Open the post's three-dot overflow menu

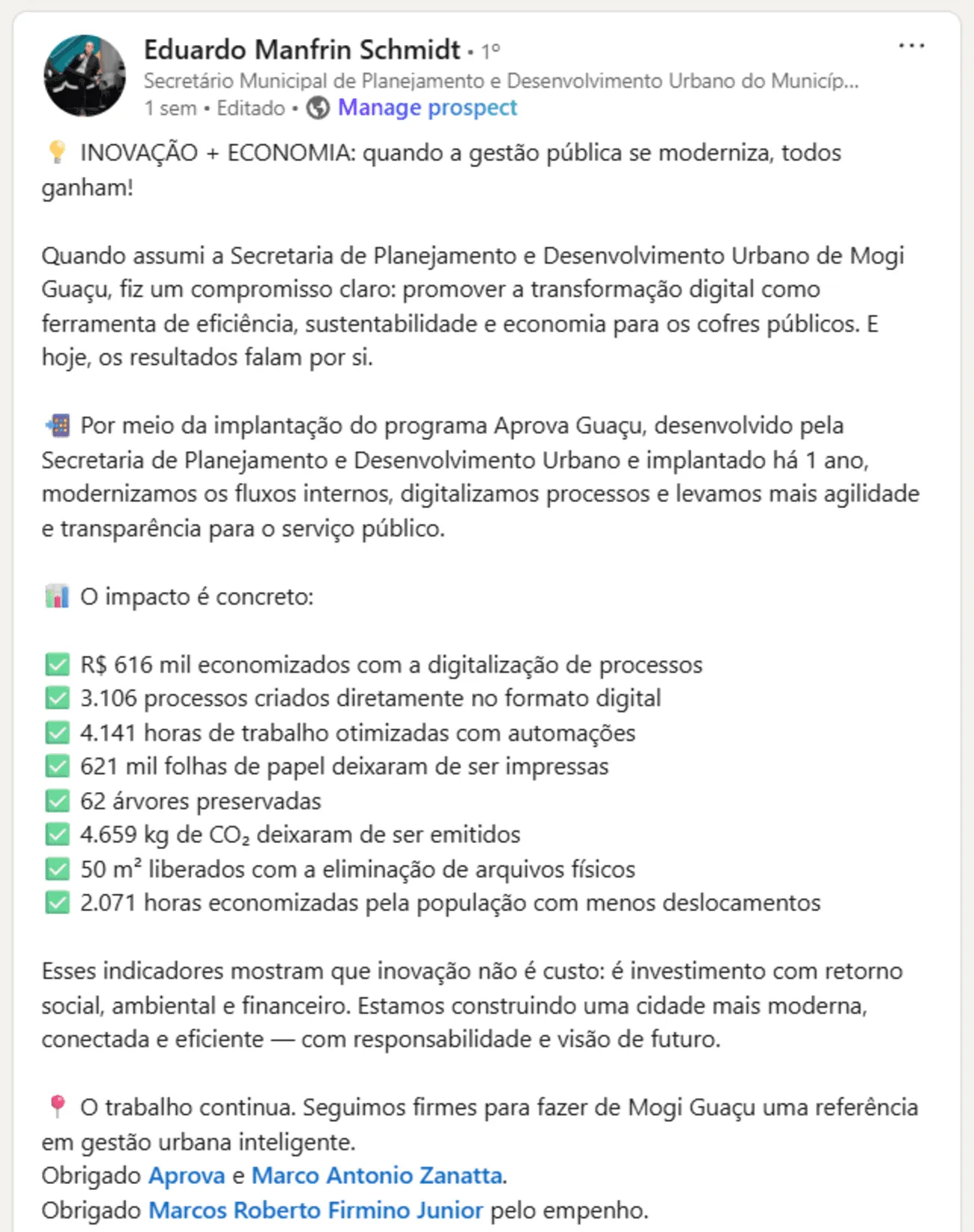(911, 46)
